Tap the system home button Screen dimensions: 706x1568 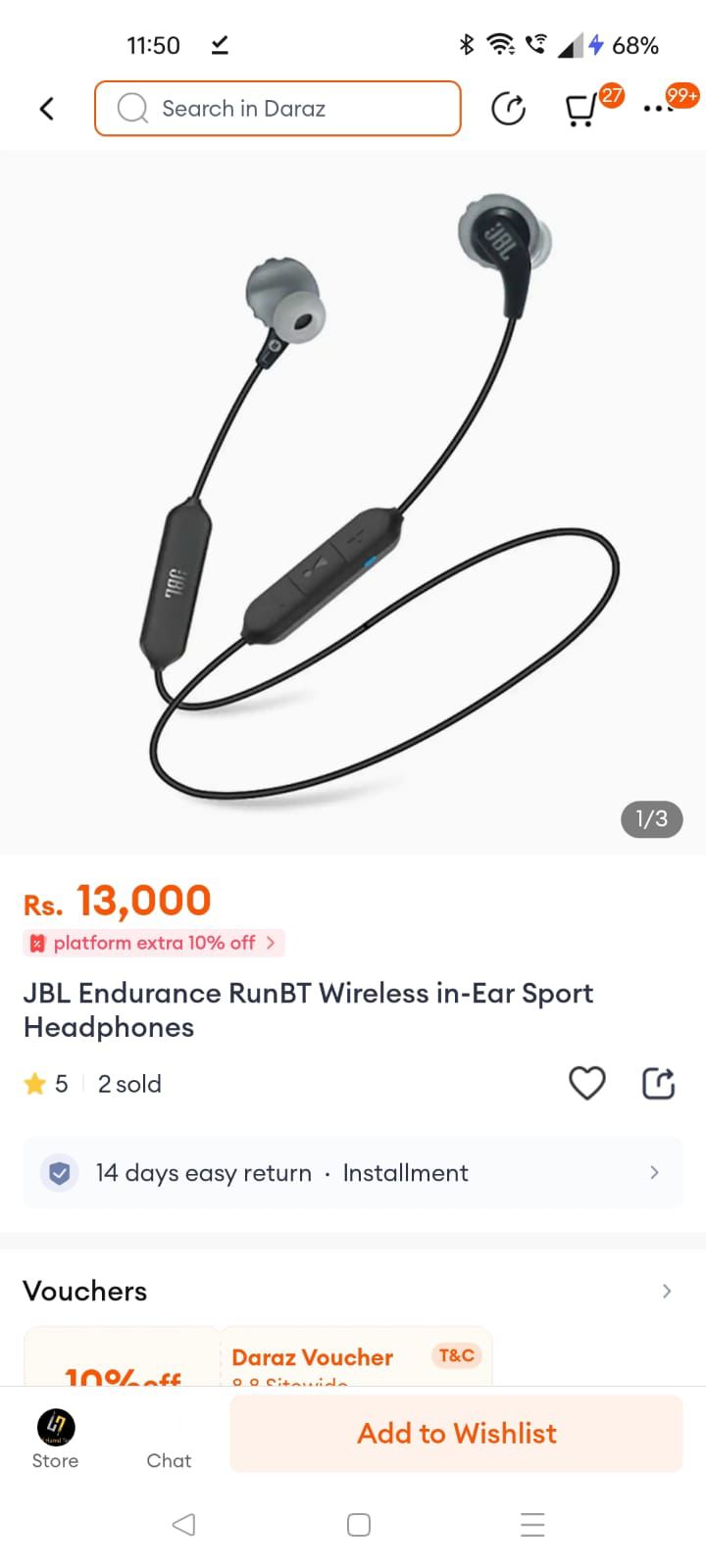tap(359, 1525)
